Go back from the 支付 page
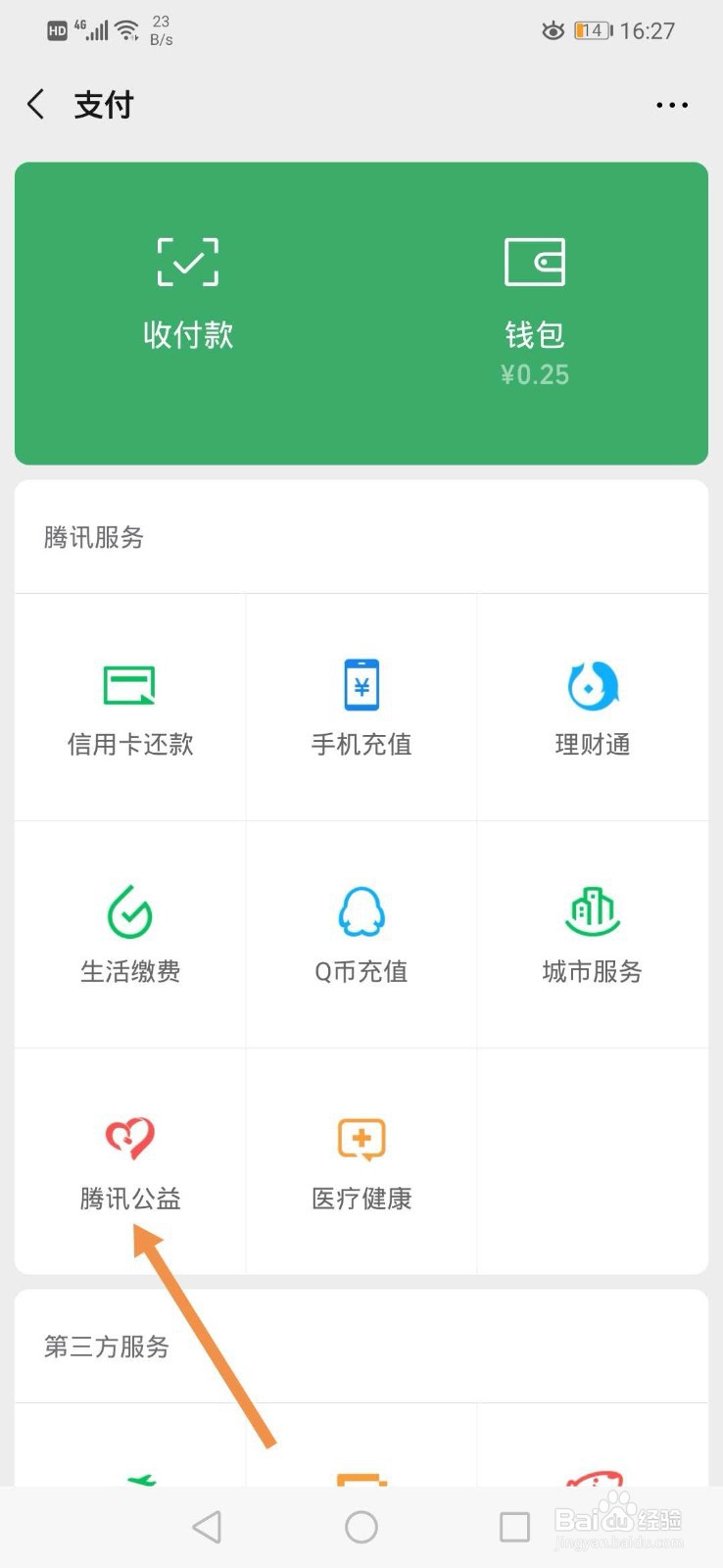The image size is (723, 1568). click(35, 104)
